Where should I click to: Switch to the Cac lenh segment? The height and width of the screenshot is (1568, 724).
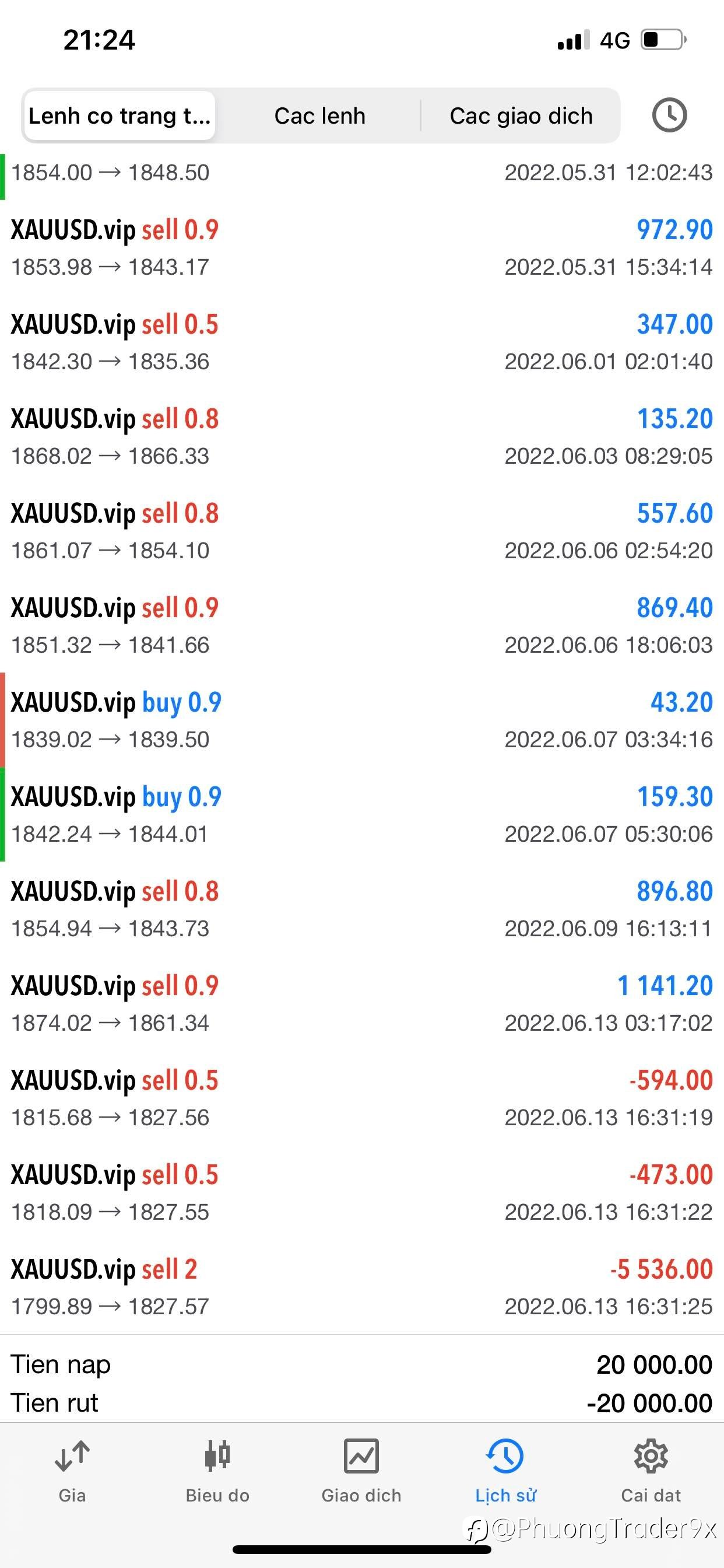point(319,116)
